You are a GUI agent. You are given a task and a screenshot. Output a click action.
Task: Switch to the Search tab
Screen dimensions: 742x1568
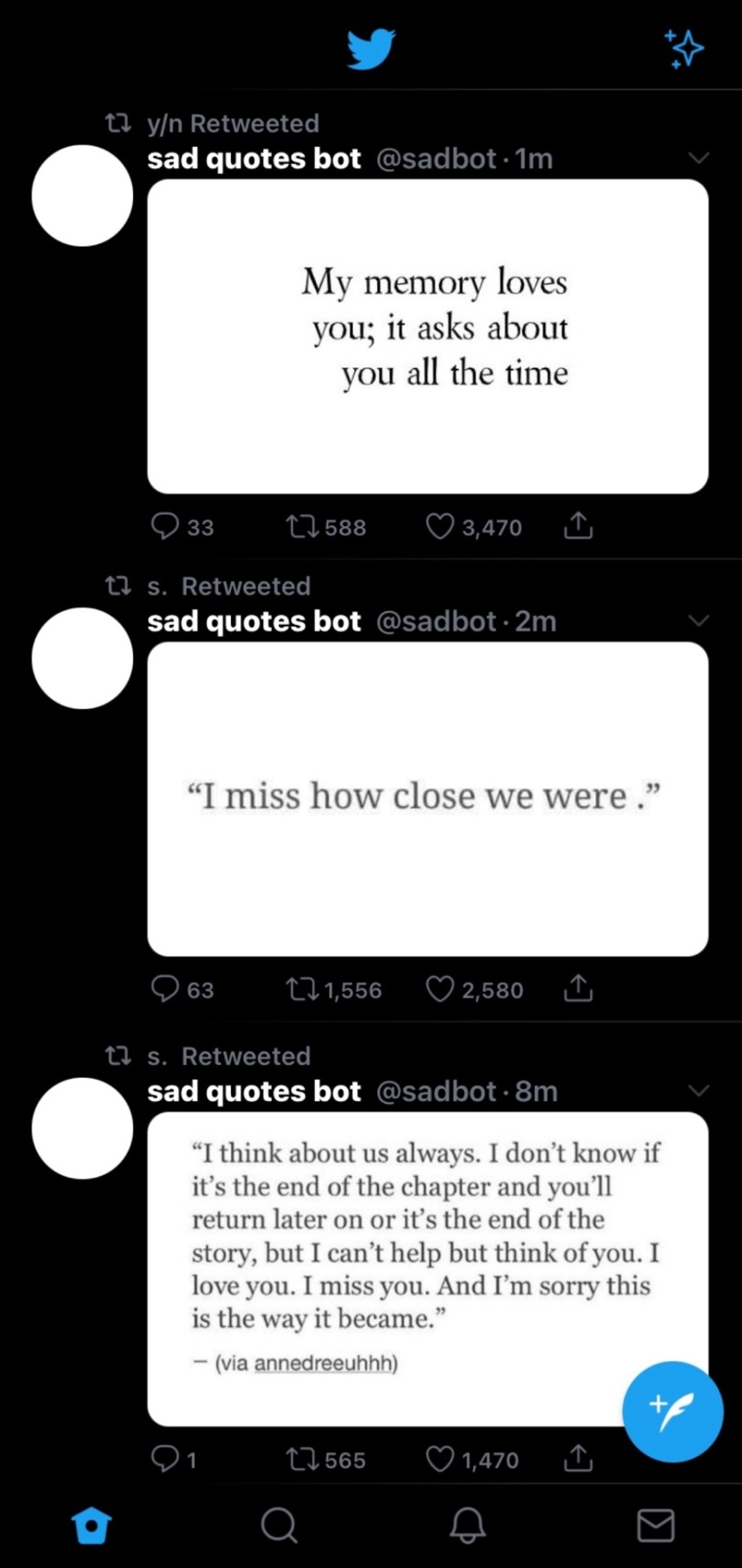tap(279, 1525)
